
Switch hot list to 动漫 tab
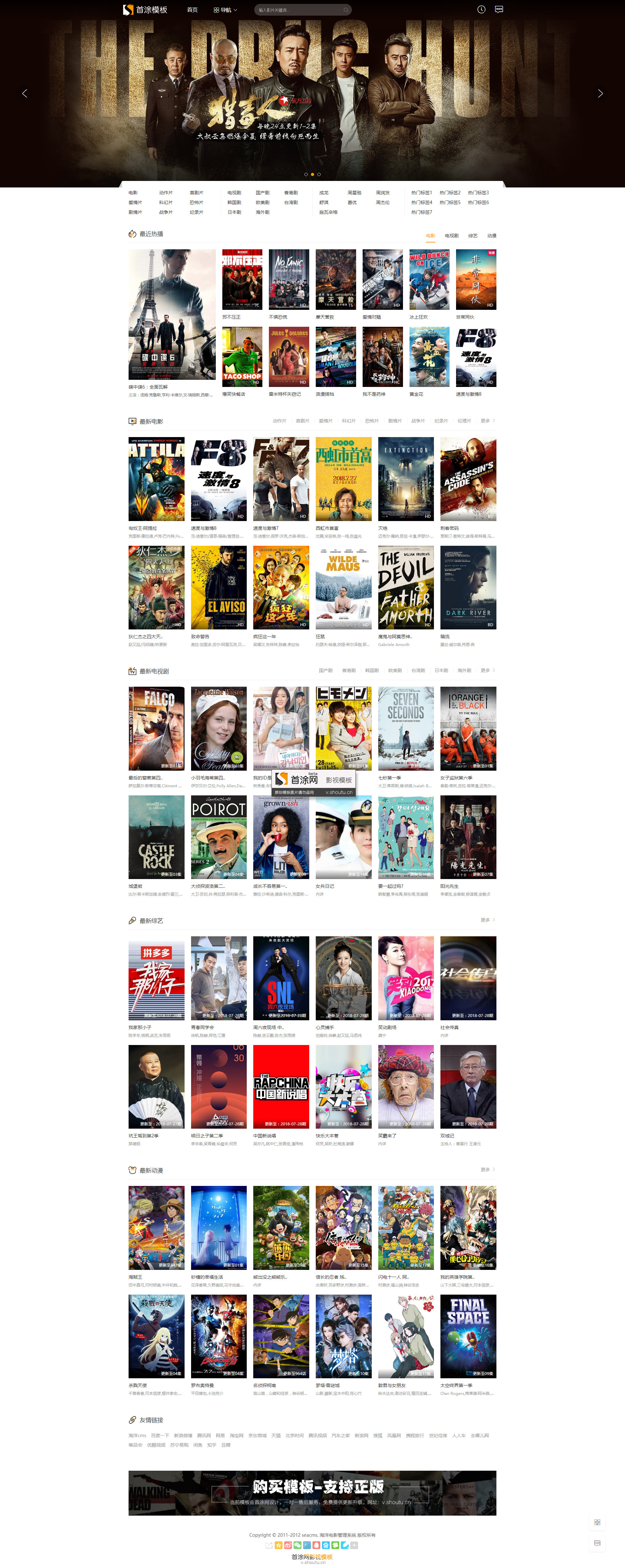[492, 236]
